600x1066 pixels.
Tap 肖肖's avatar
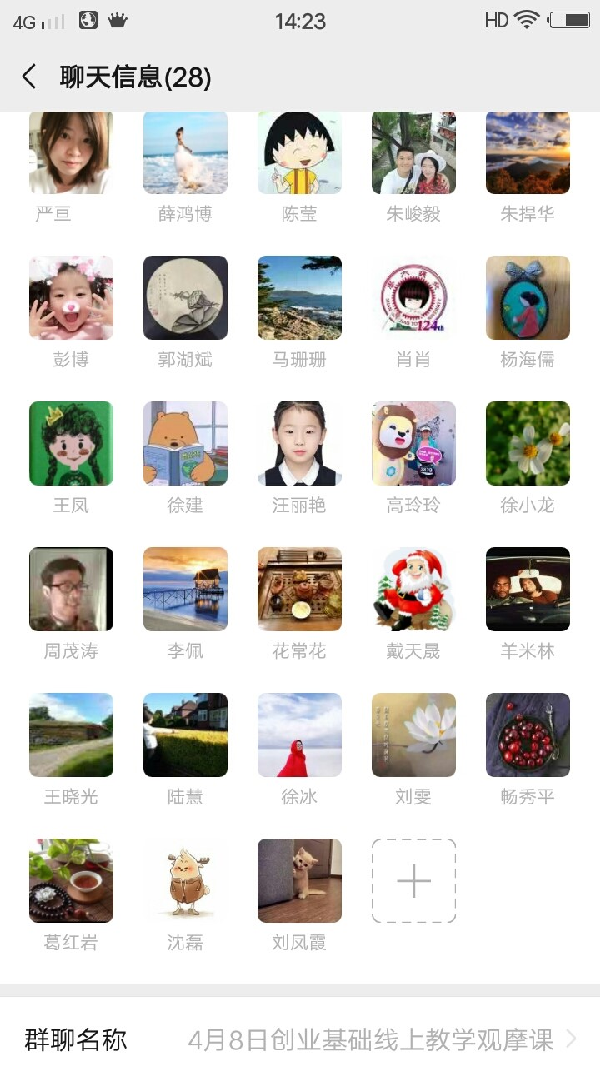pyautogui.click(x=414, y=298)
